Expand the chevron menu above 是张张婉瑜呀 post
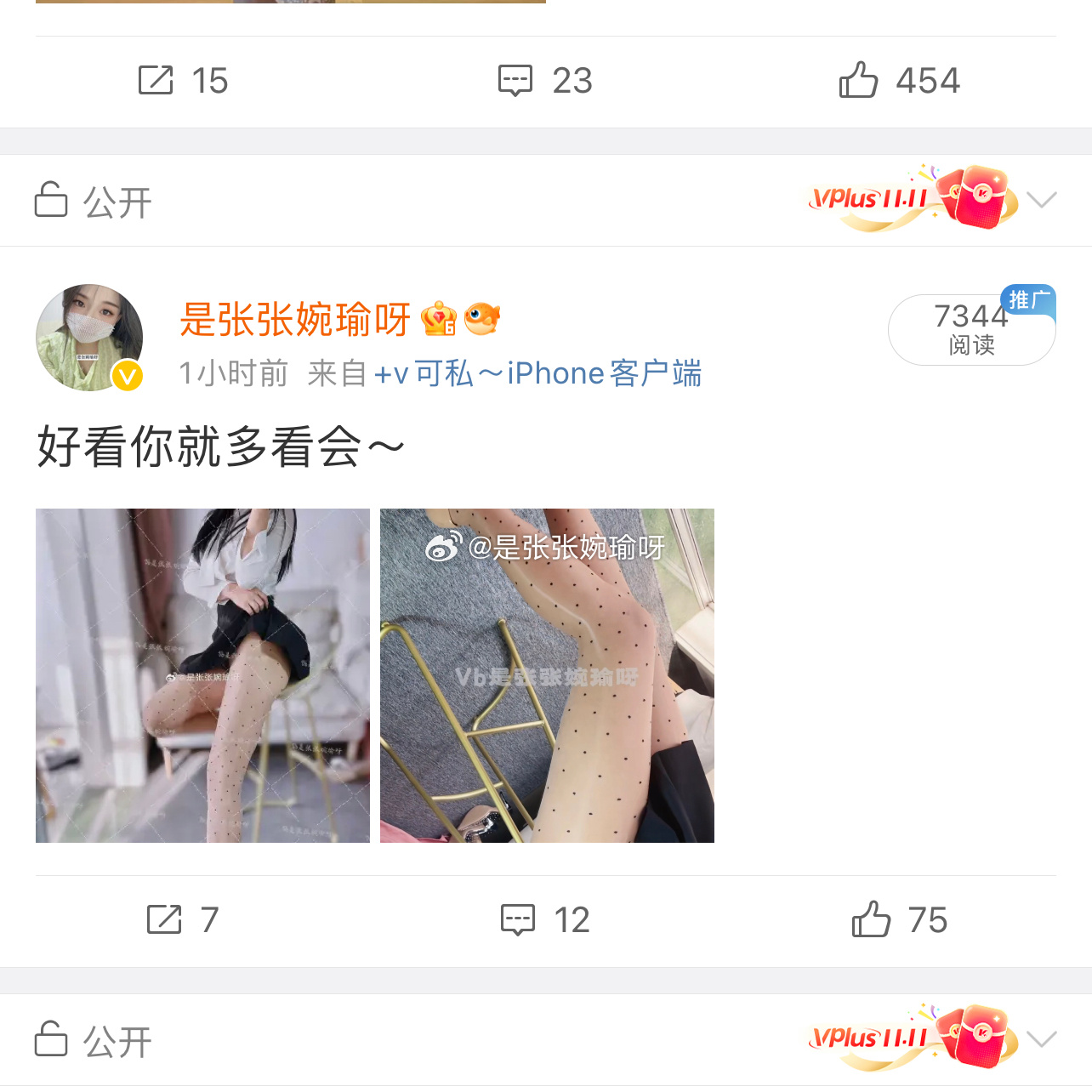The height and width of the screenshot is (1092, 1092). 1041,200
